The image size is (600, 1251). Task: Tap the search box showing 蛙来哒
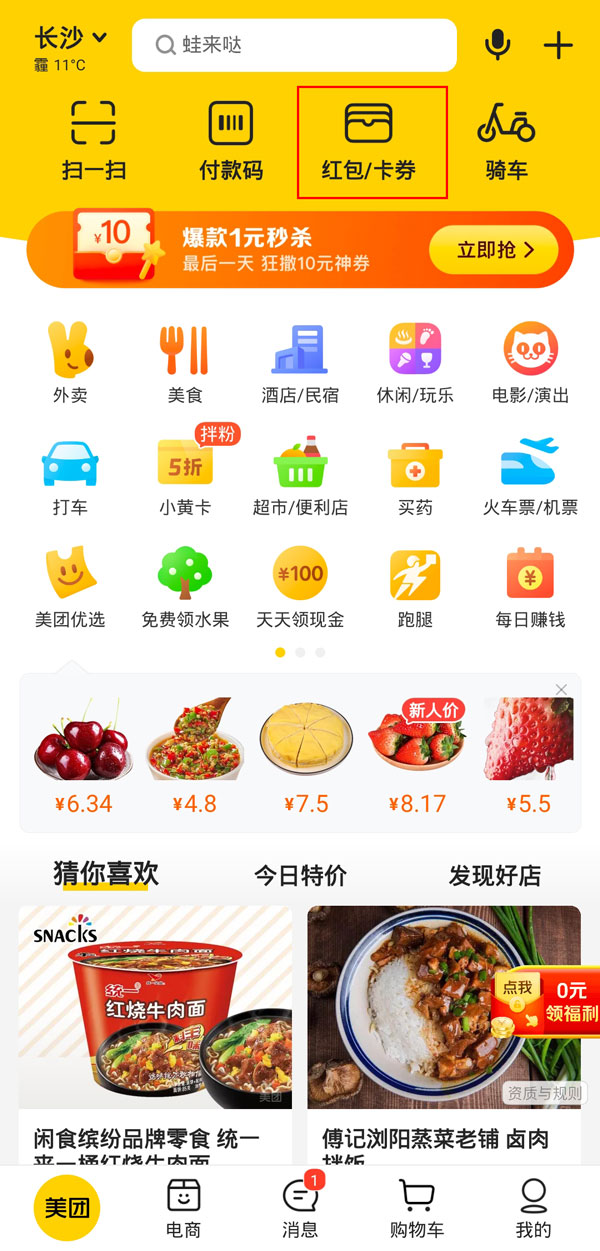[x=294, y=45]
